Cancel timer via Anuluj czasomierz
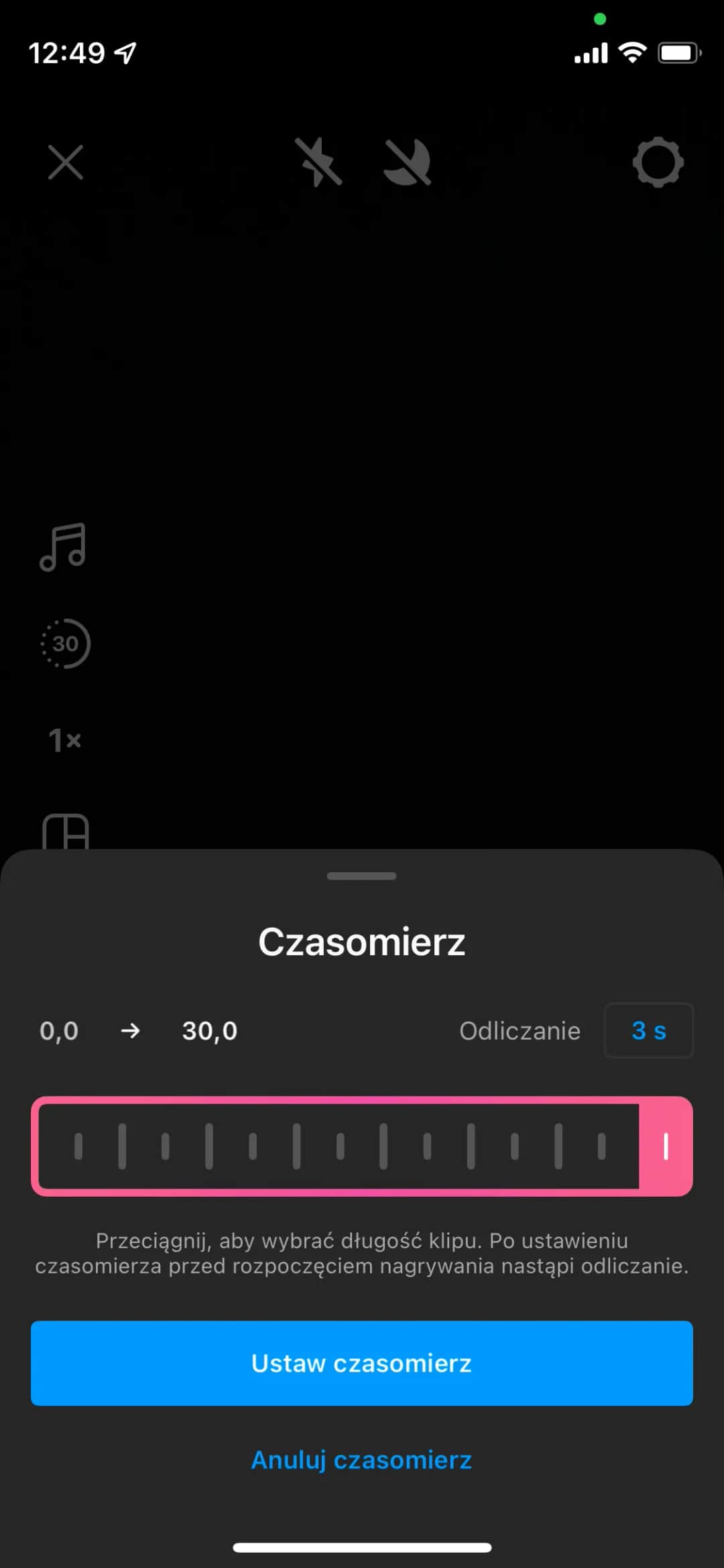This screenshot has width=724, height=1568. click(x=361, y=1459)
